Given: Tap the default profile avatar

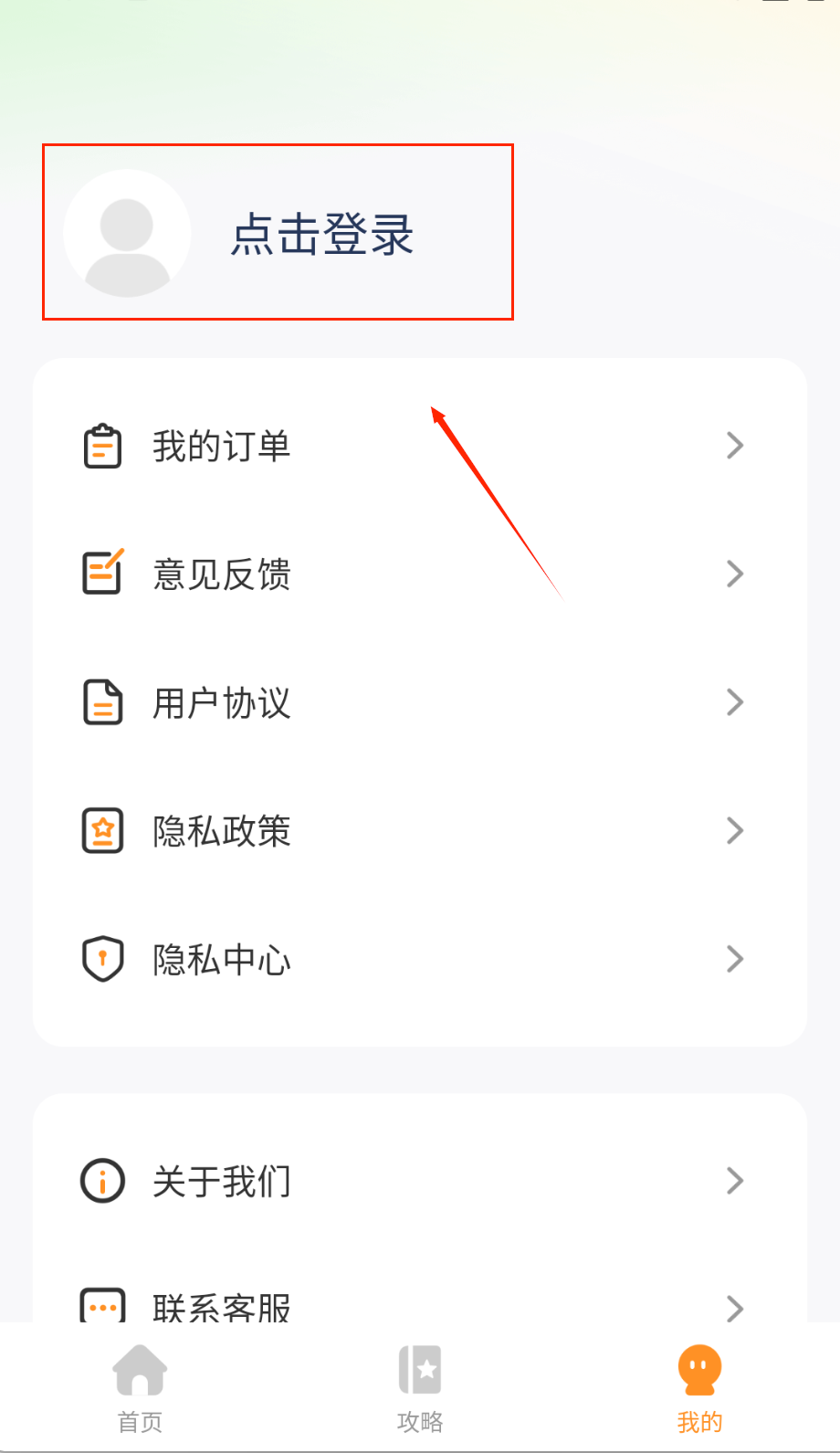Looking at the screenshot, I should click(127, 234).
